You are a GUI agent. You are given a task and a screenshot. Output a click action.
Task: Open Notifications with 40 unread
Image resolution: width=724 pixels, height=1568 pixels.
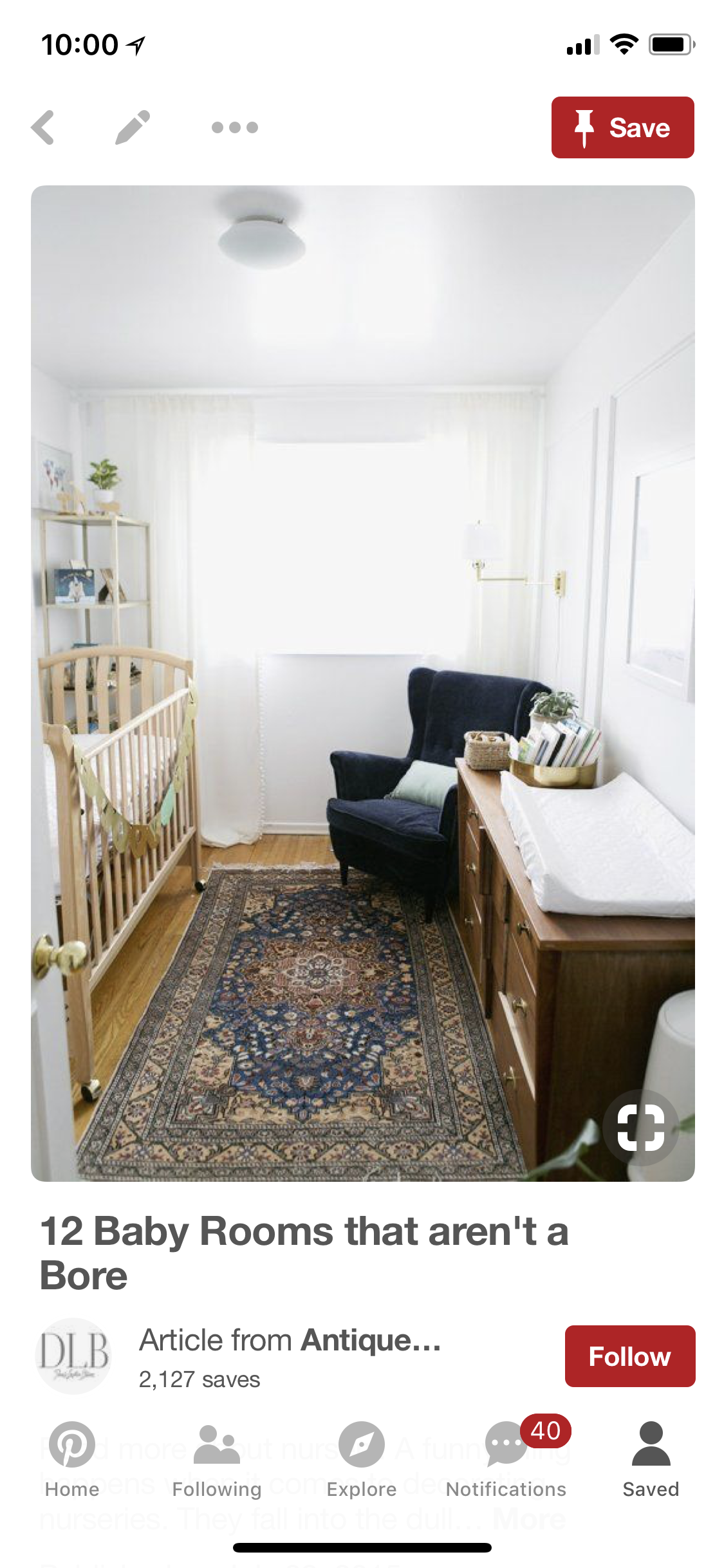pos(506,1460)
